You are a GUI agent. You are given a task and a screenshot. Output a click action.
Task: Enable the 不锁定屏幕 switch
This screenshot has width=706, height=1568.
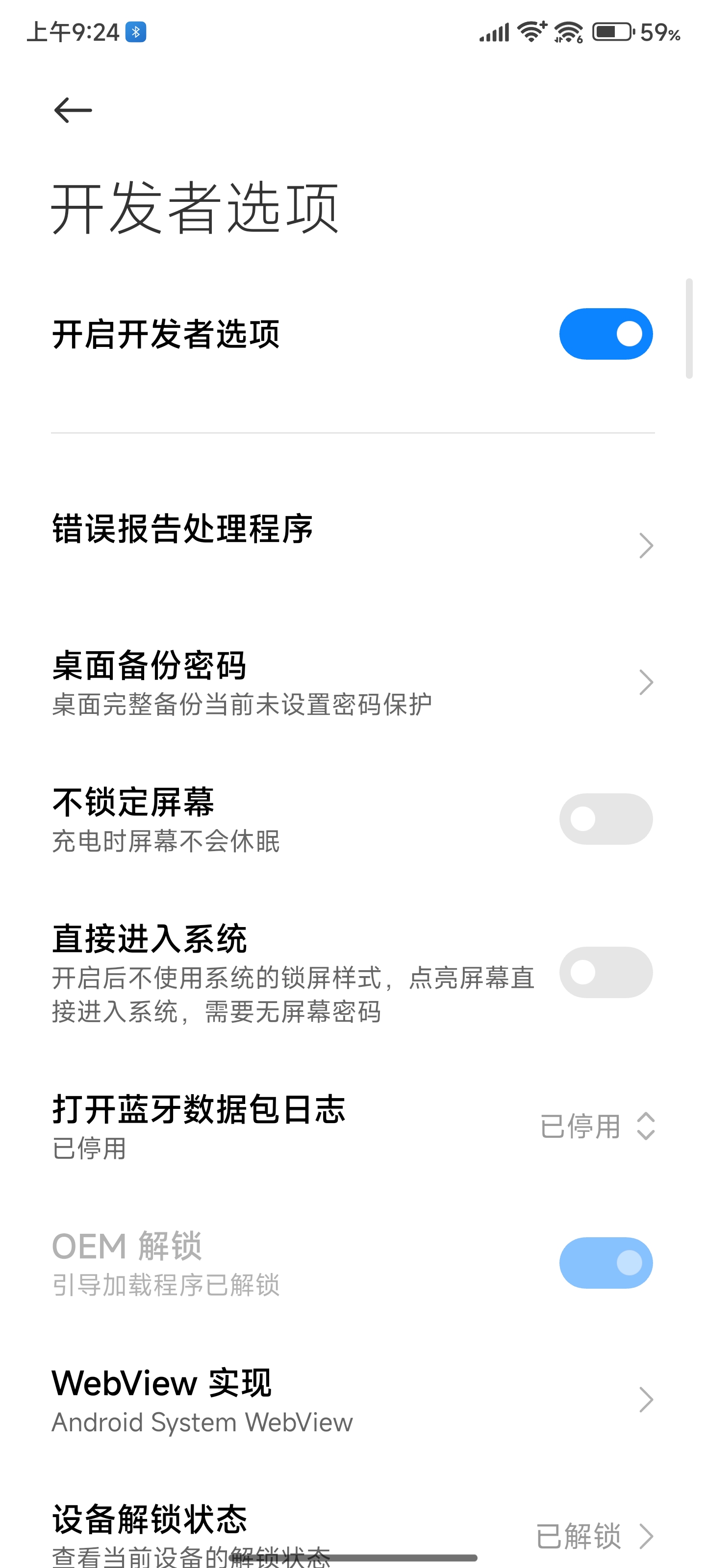[605, 819]
